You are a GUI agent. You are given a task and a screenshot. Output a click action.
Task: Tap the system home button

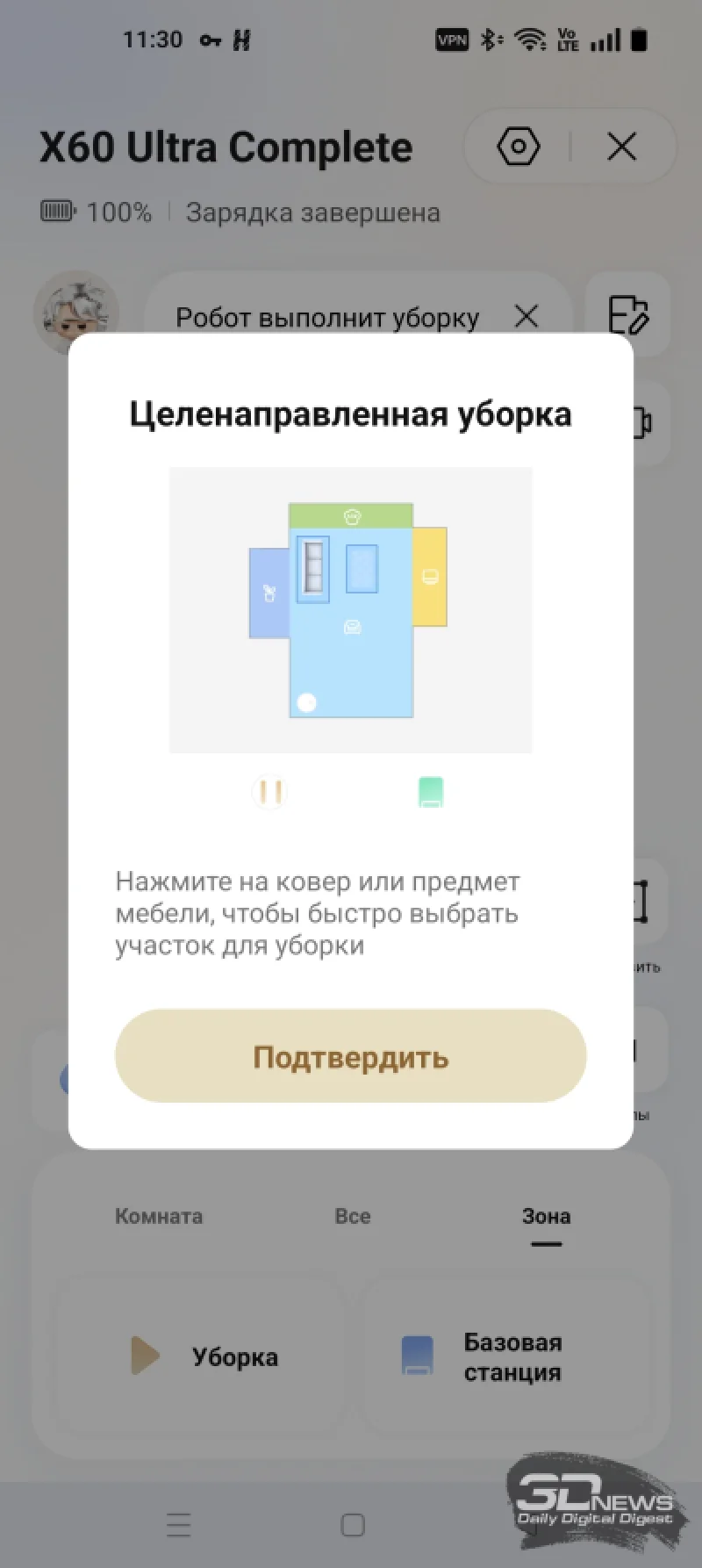coord(352,1525)
